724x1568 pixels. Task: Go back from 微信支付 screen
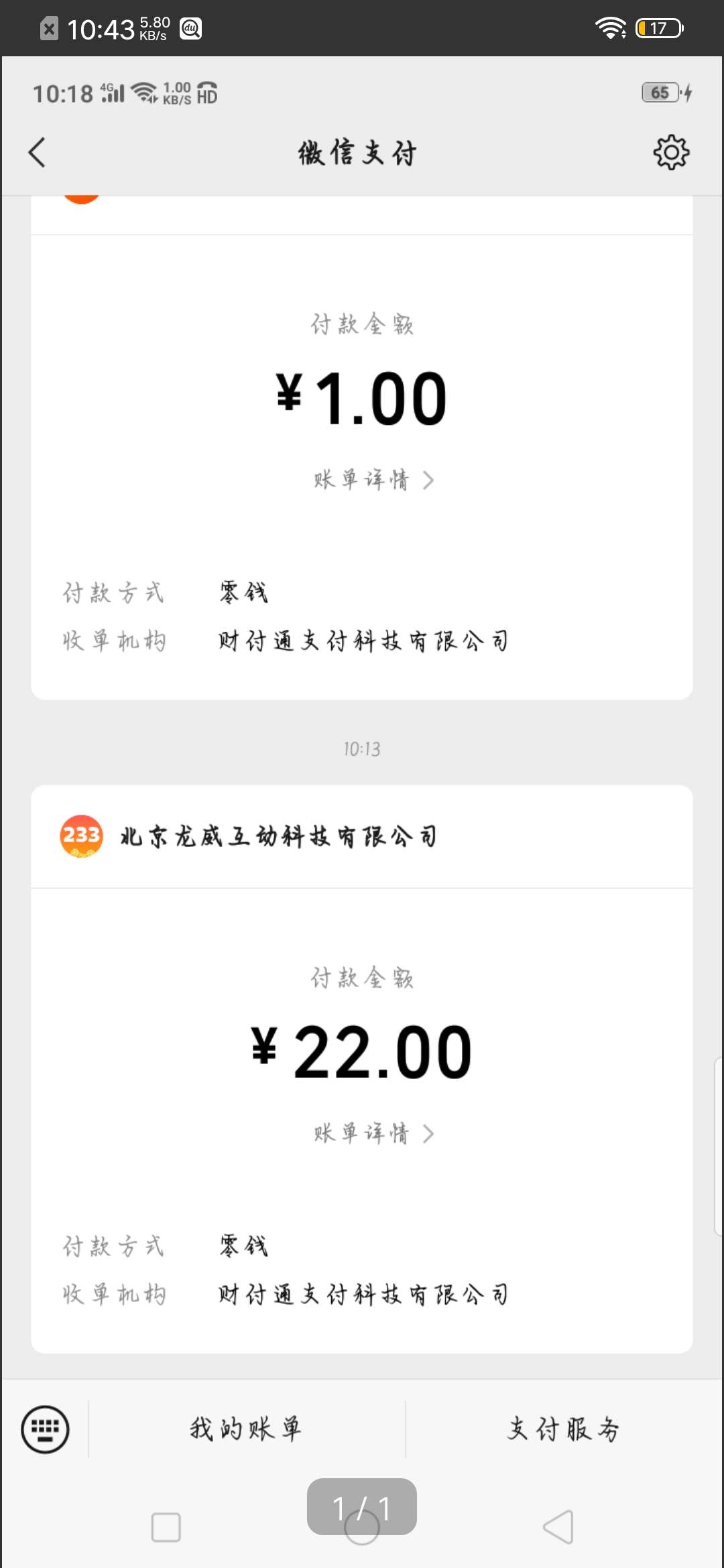point(38,152)
